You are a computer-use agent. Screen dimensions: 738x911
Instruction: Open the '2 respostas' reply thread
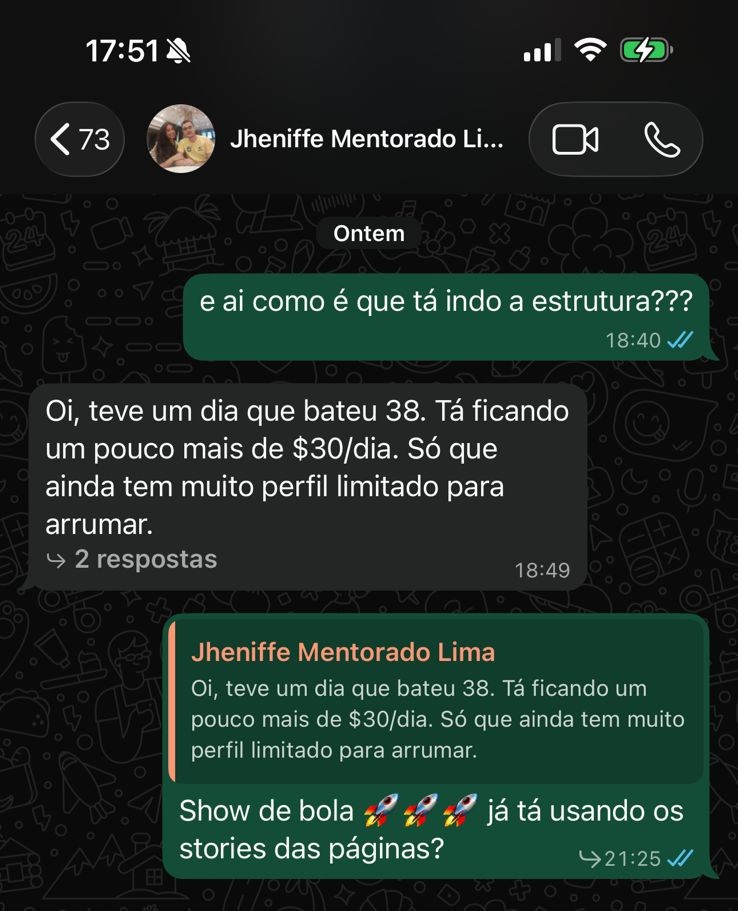(x=140, y=560)
